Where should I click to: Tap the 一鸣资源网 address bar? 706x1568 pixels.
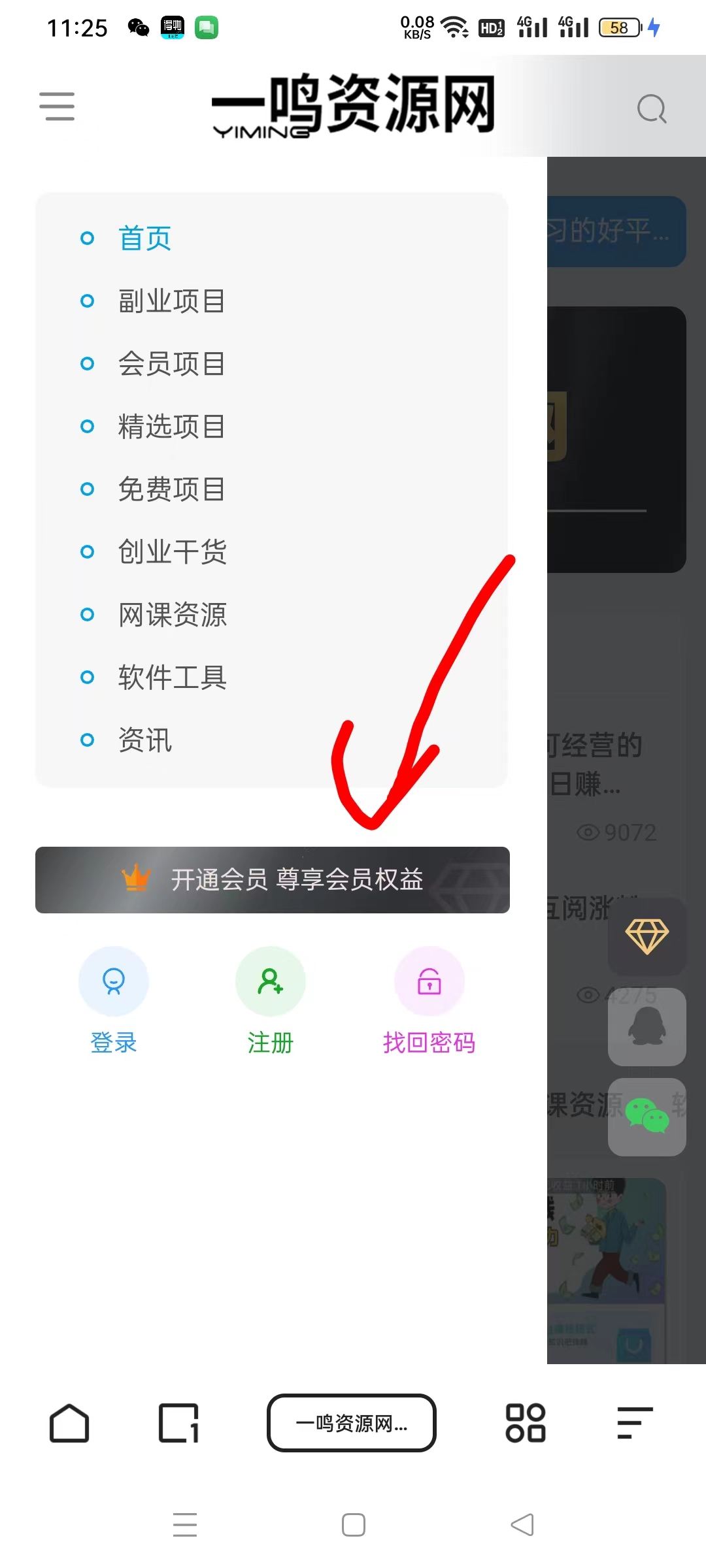351,1422
